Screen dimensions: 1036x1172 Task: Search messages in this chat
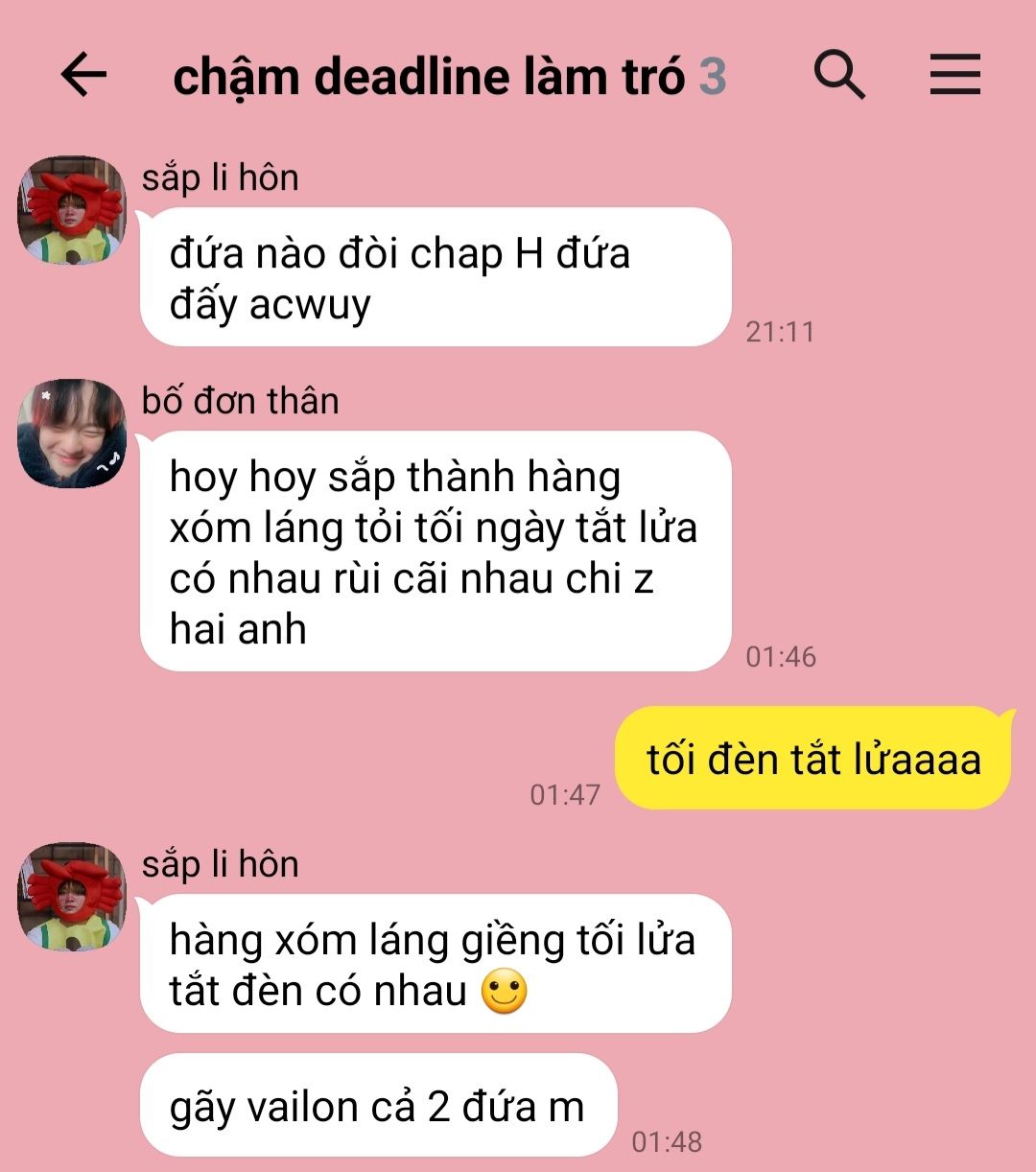[x=839, y=75]
